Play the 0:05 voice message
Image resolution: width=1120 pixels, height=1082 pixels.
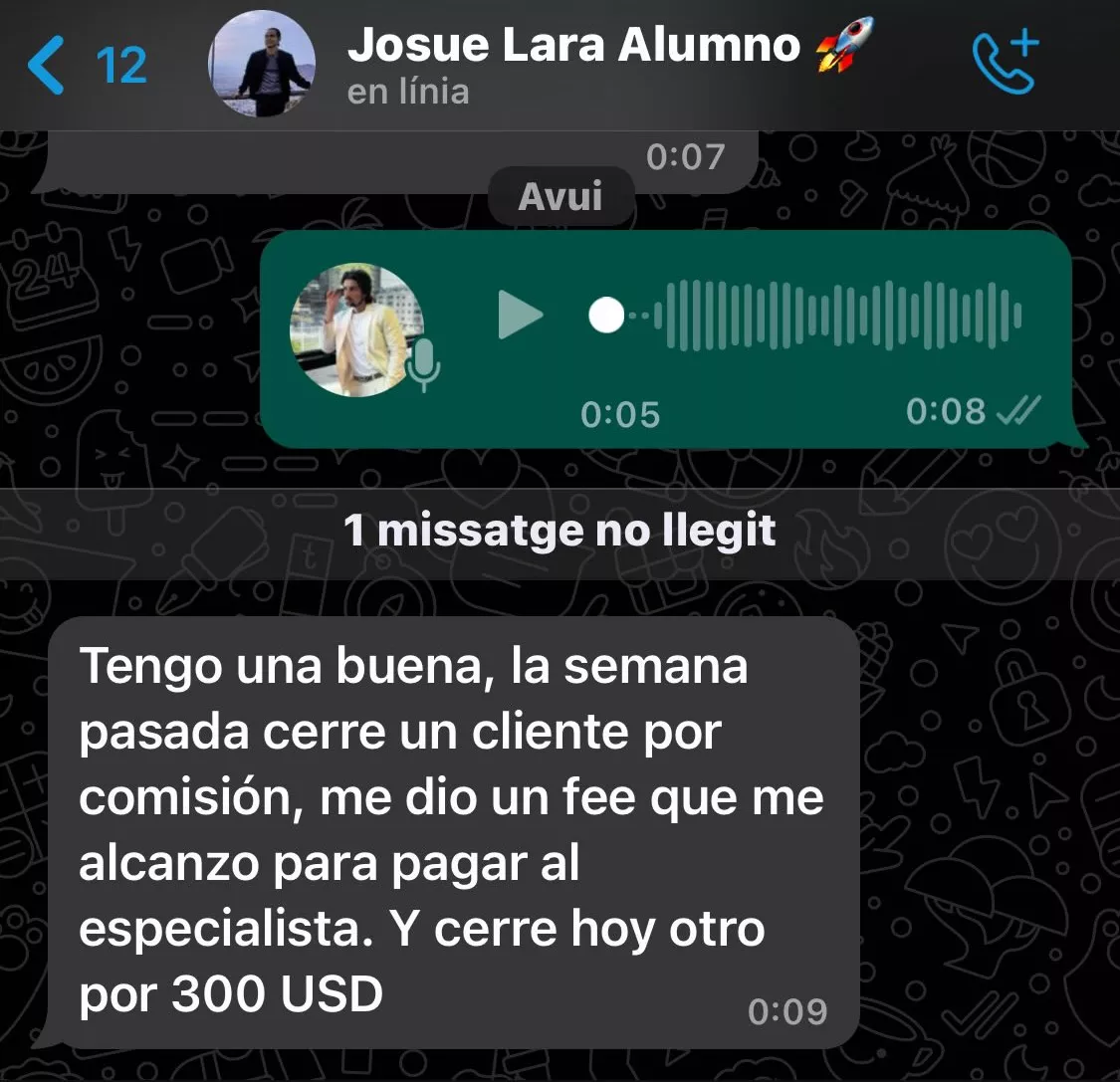coord(521,317)
